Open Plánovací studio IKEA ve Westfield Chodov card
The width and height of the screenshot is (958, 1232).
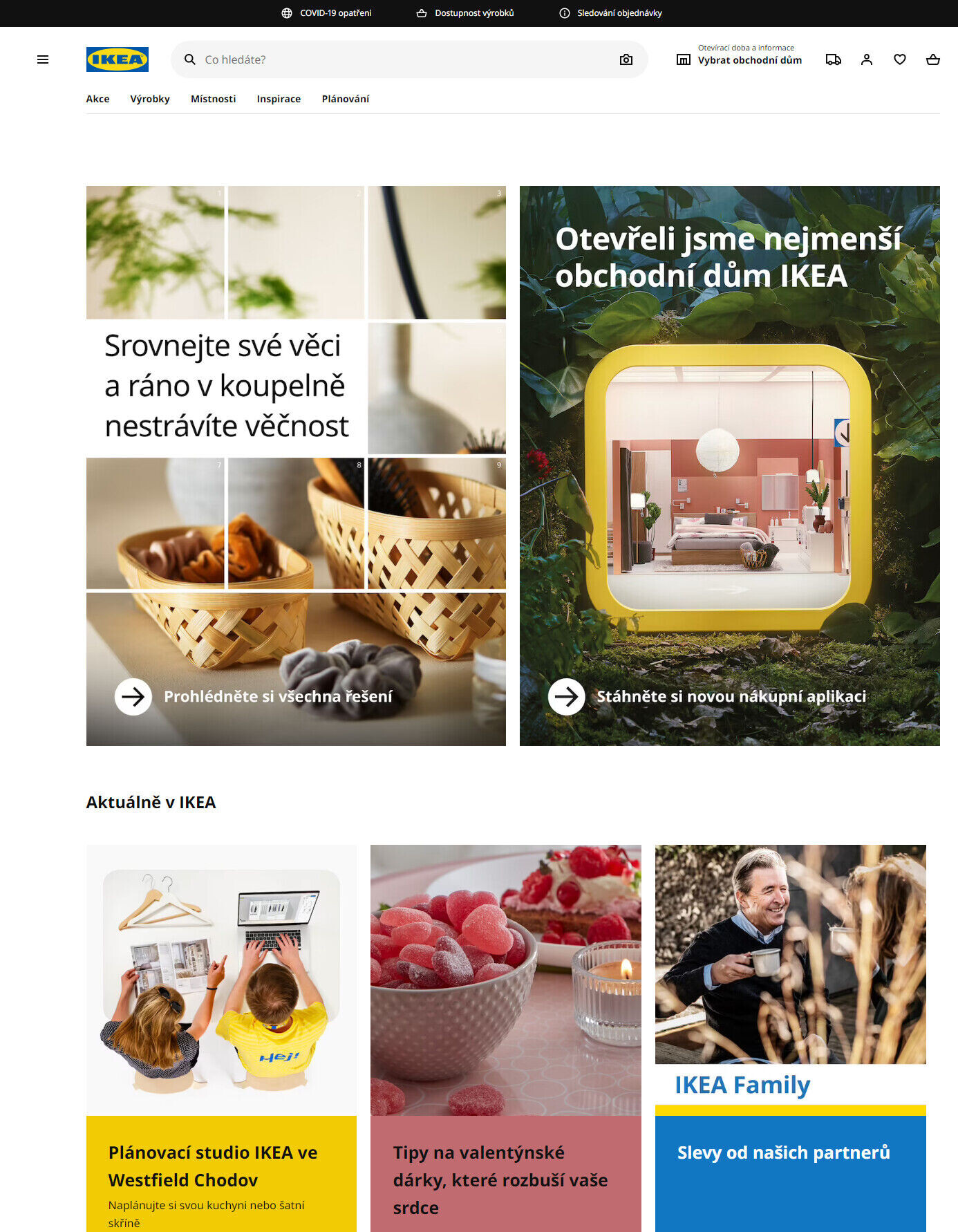pos(221,1037)
